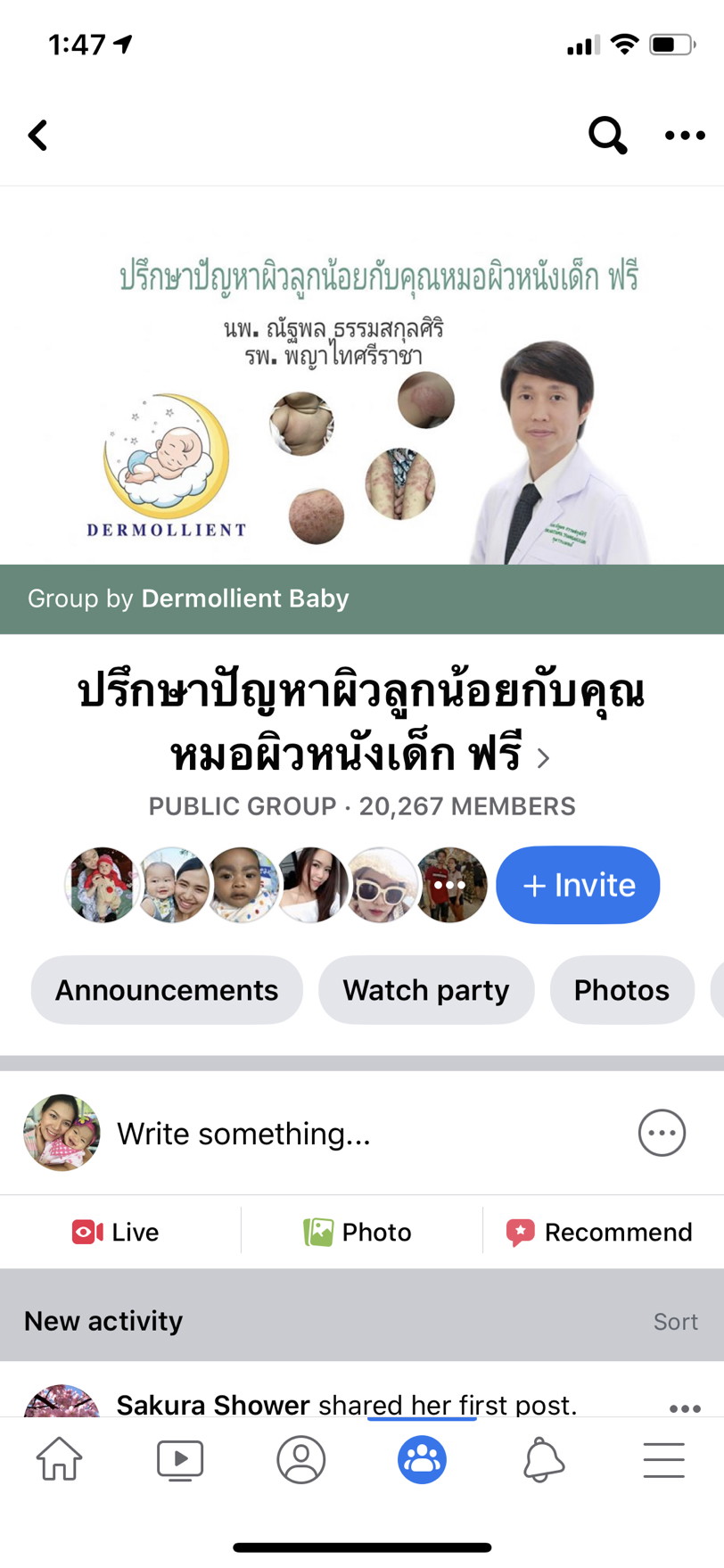Sort the new activity feed

point(675,1322)
